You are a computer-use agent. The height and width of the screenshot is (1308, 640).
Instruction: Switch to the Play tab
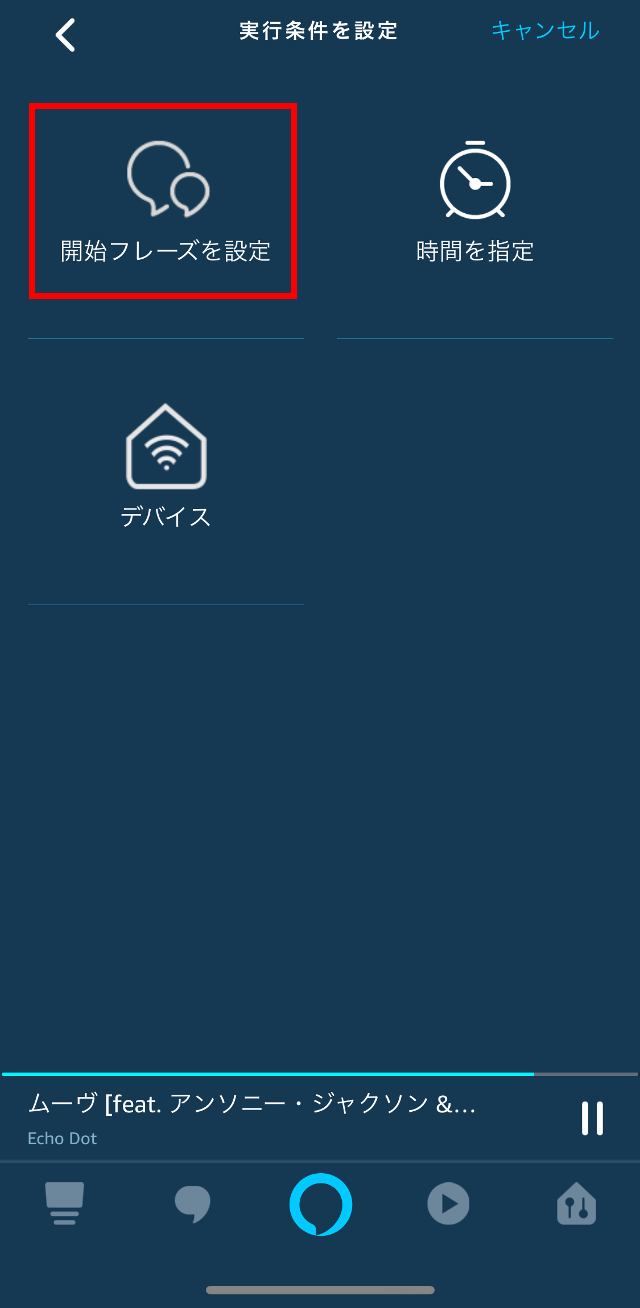click(x=448, y=1204)
